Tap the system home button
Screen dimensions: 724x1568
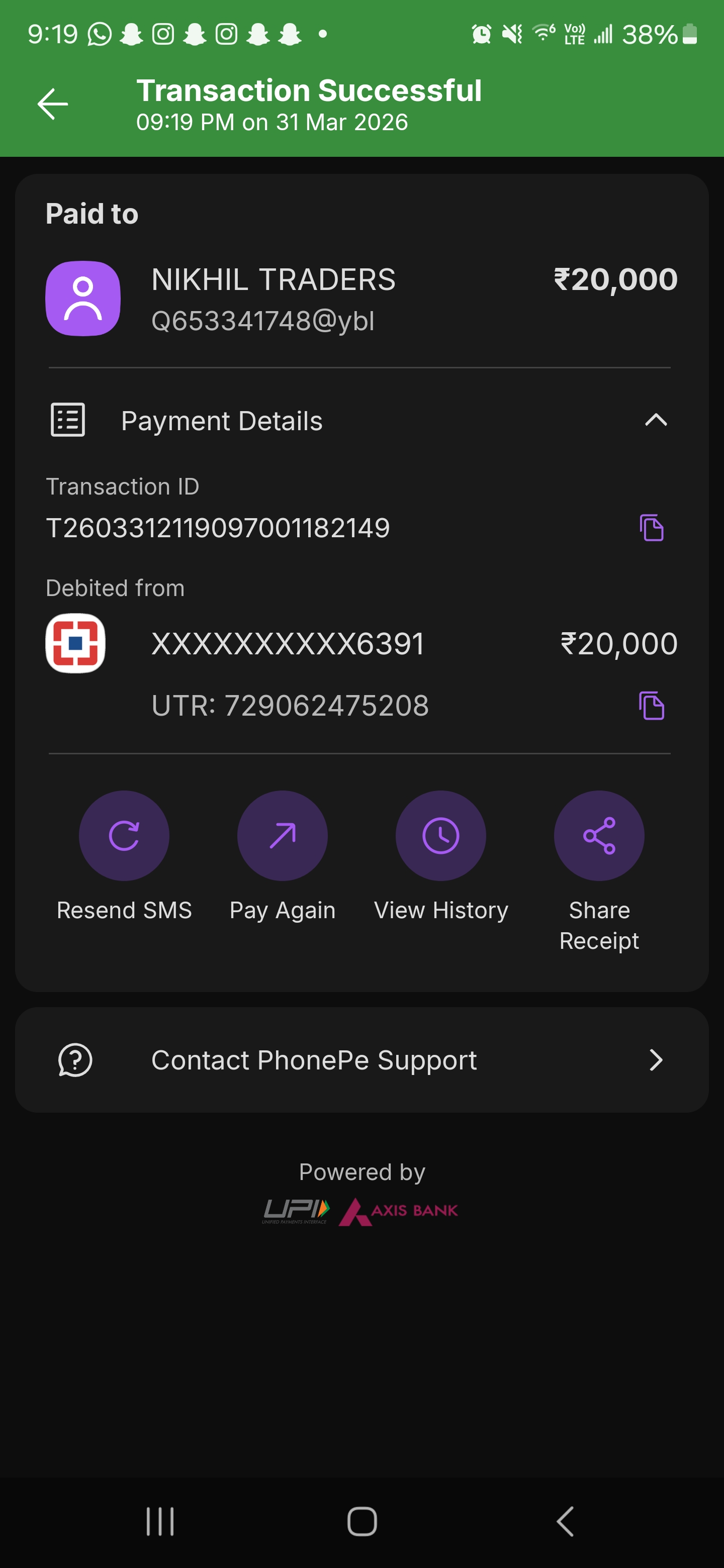coord(361,1521)
